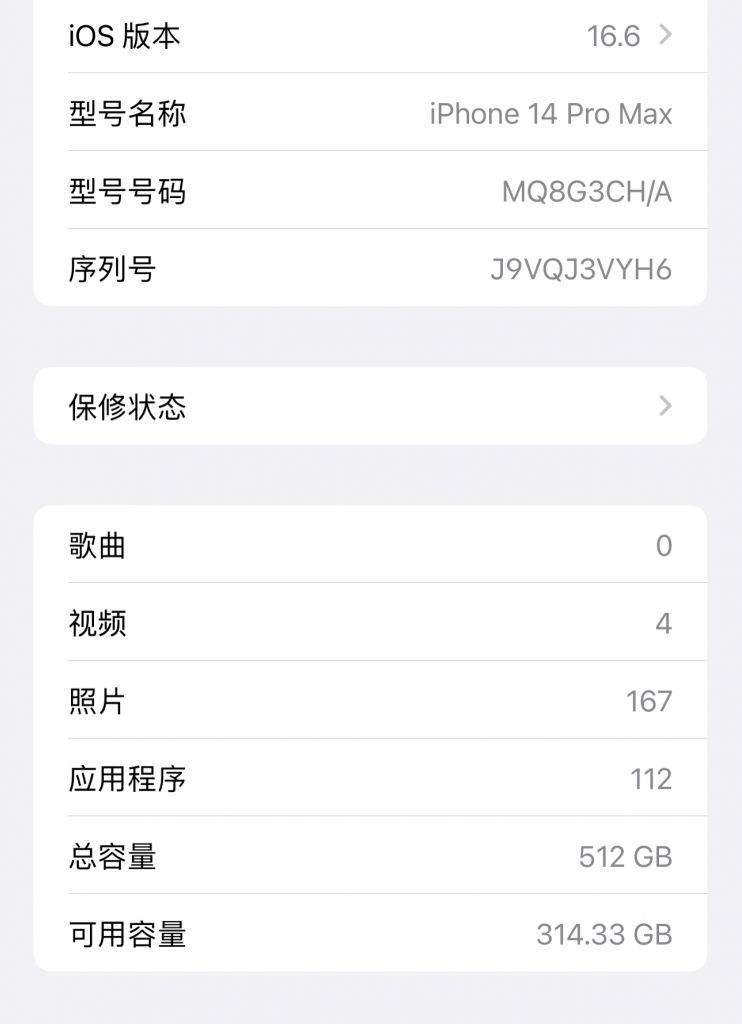Tap the count 112 beside 应用程序
Image resolution: width=742 pixels, height=1024 pixels.
pos(653,780)
